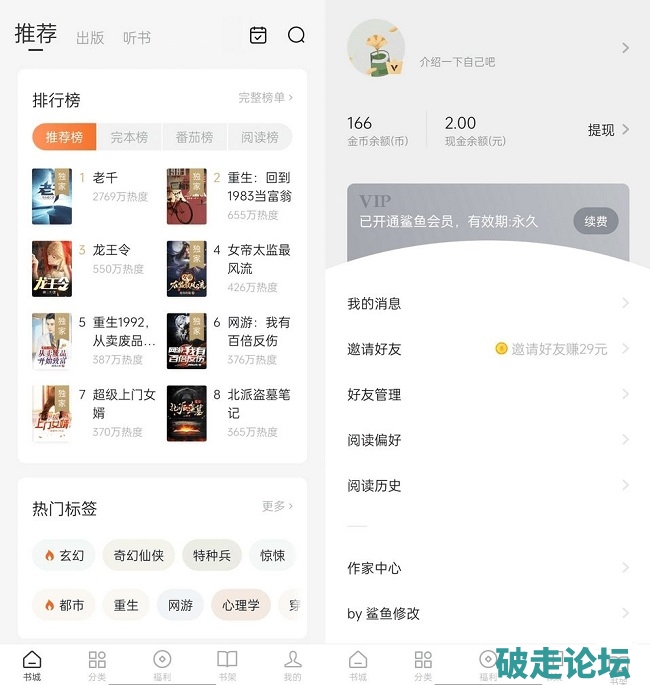650x685 pixels.
Task: Open the calendar check-in icon
Action: 258,35
